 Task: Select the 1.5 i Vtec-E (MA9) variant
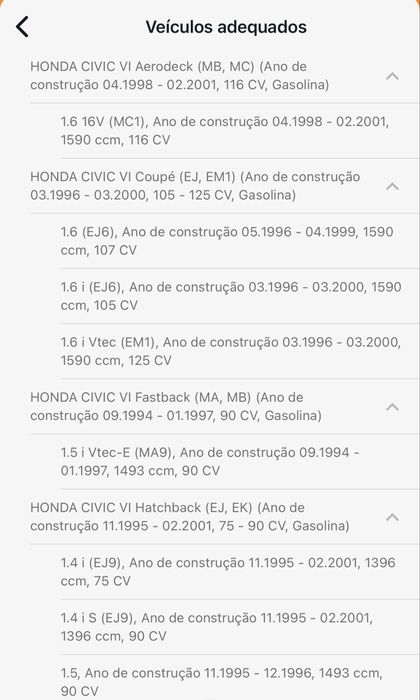point(240,462)
